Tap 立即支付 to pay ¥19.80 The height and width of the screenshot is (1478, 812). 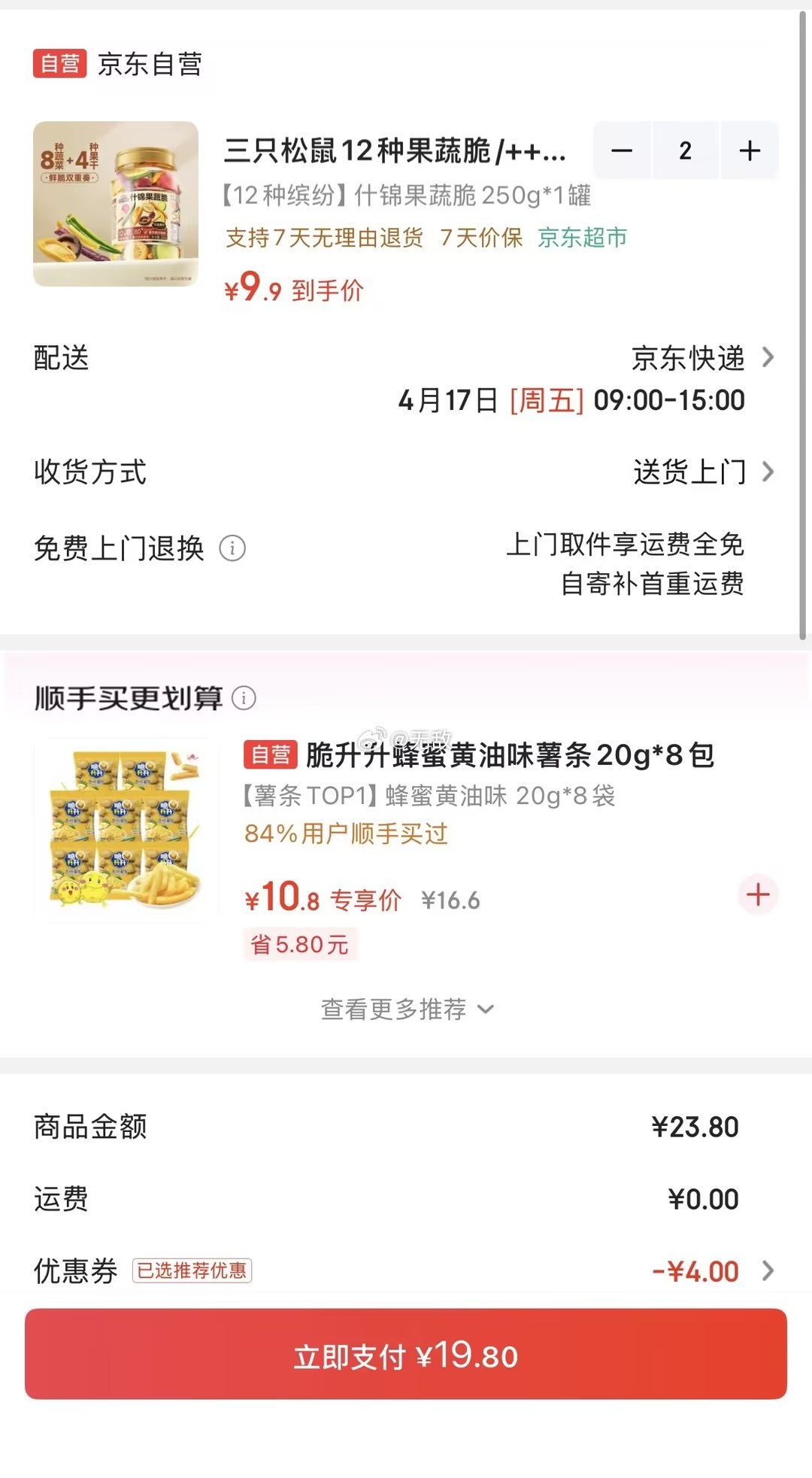(406, 1355)
